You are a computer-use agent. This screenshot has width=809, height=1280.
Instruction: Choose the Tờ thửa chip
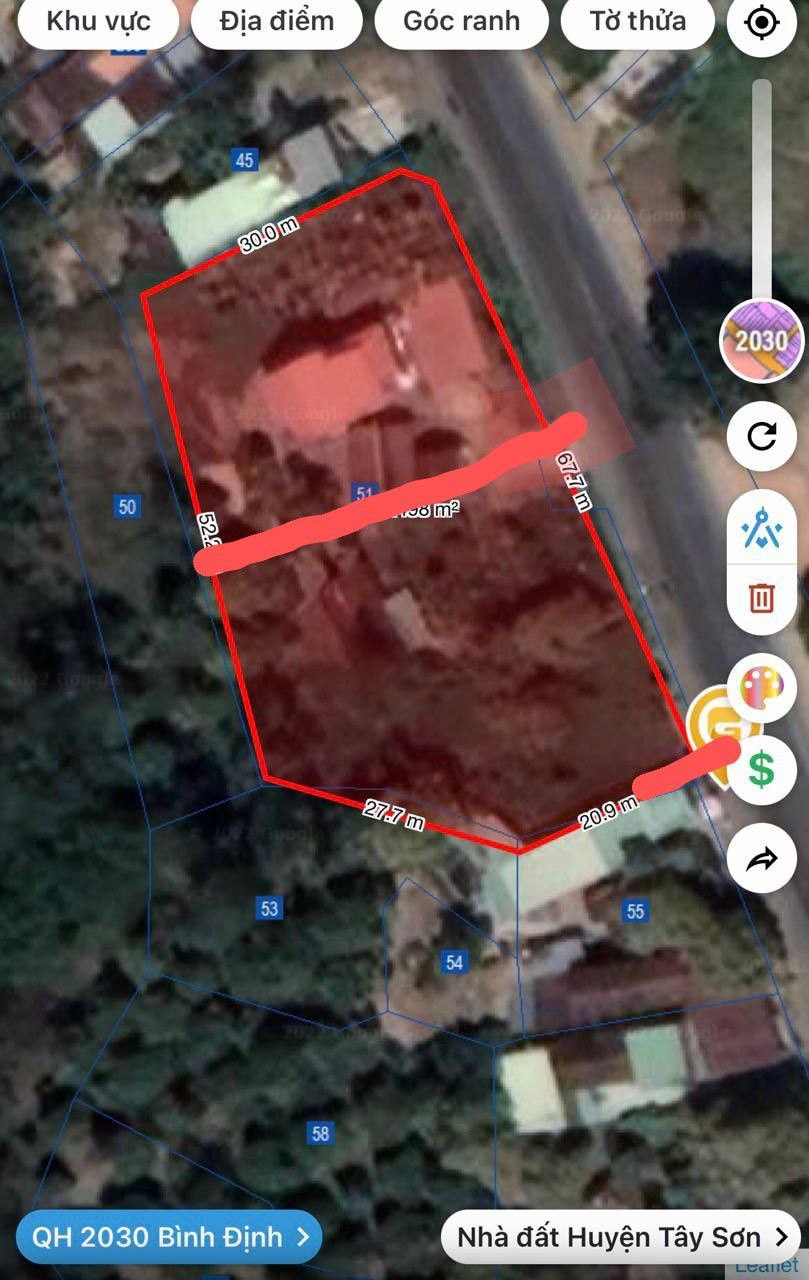pyautogui.click(x=637, y=21)
